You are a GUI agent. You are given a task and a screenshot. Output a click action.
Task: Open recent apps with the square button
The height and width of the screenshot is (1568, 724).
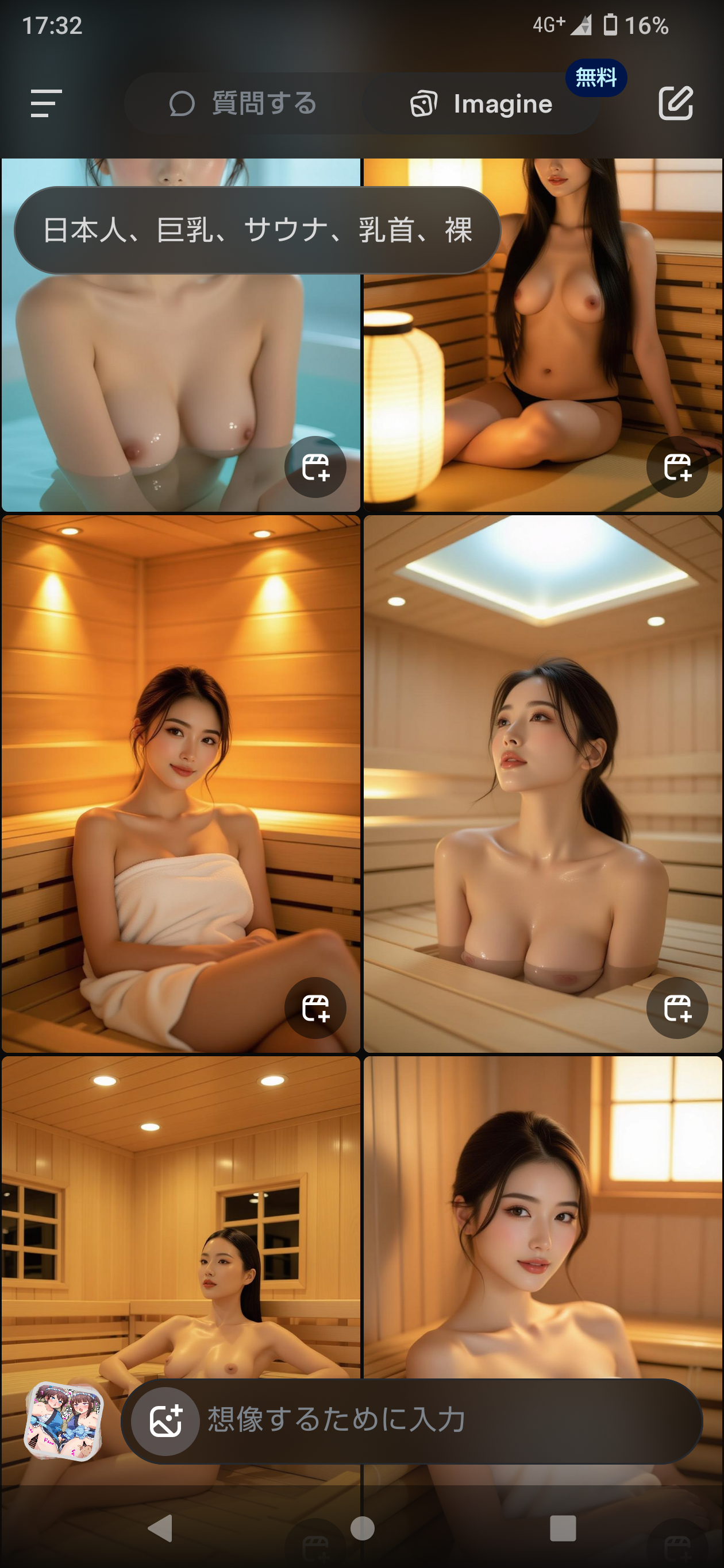pos(562,1528)
